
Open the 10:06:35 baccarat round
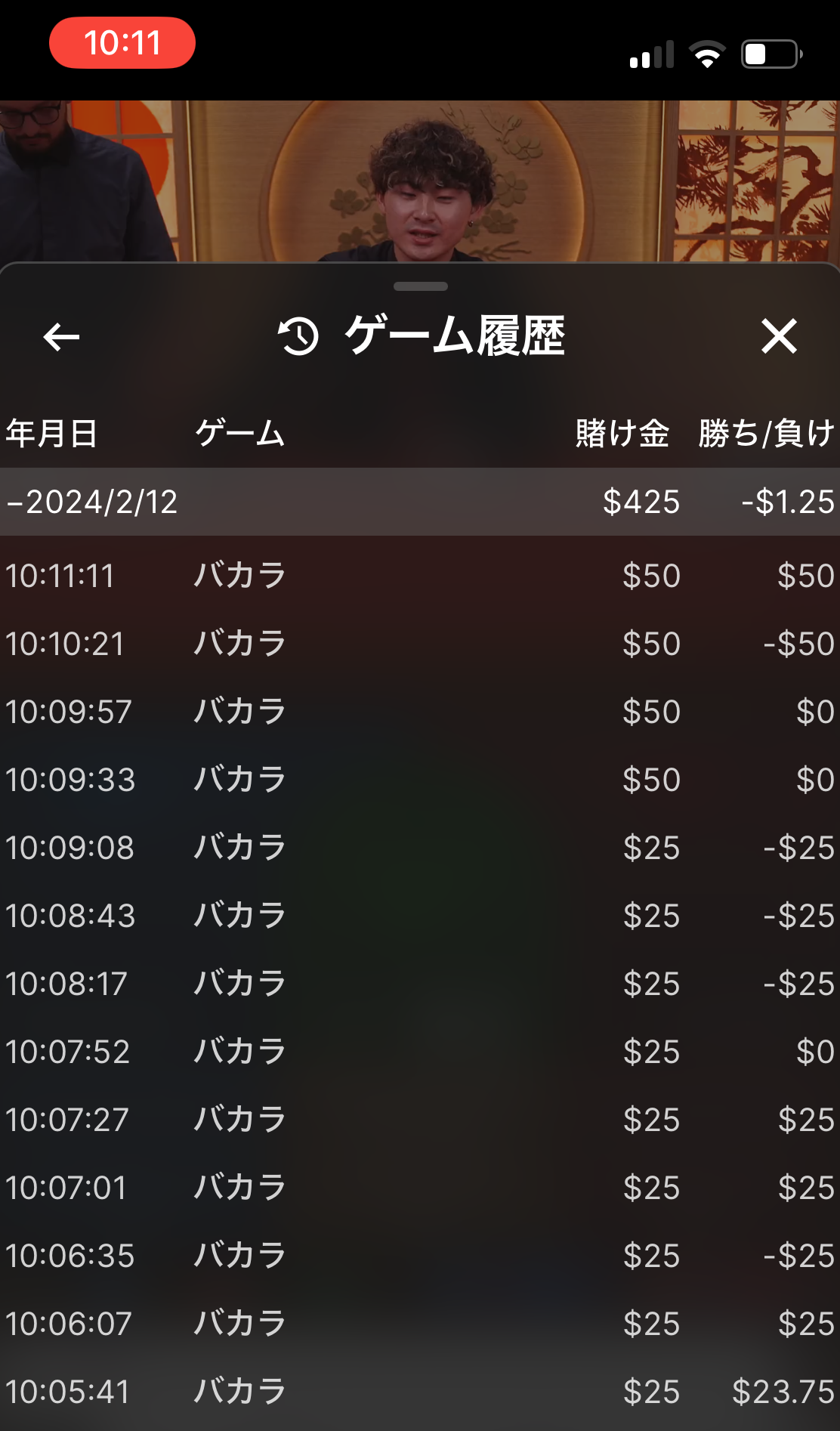pos(420,1256)
